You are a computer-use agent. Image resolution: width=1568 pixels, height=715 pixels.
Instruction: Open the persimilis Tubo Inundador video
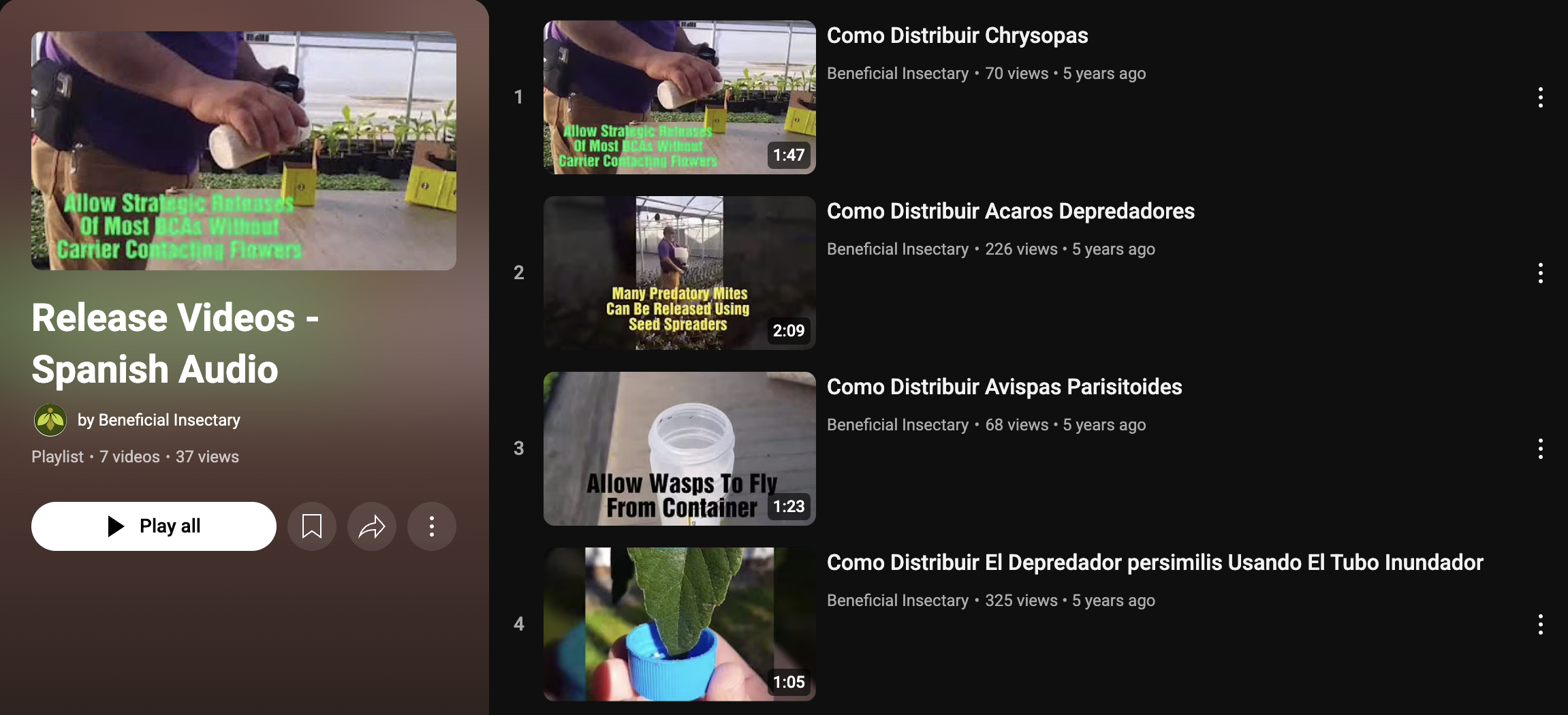(1155, 562)
